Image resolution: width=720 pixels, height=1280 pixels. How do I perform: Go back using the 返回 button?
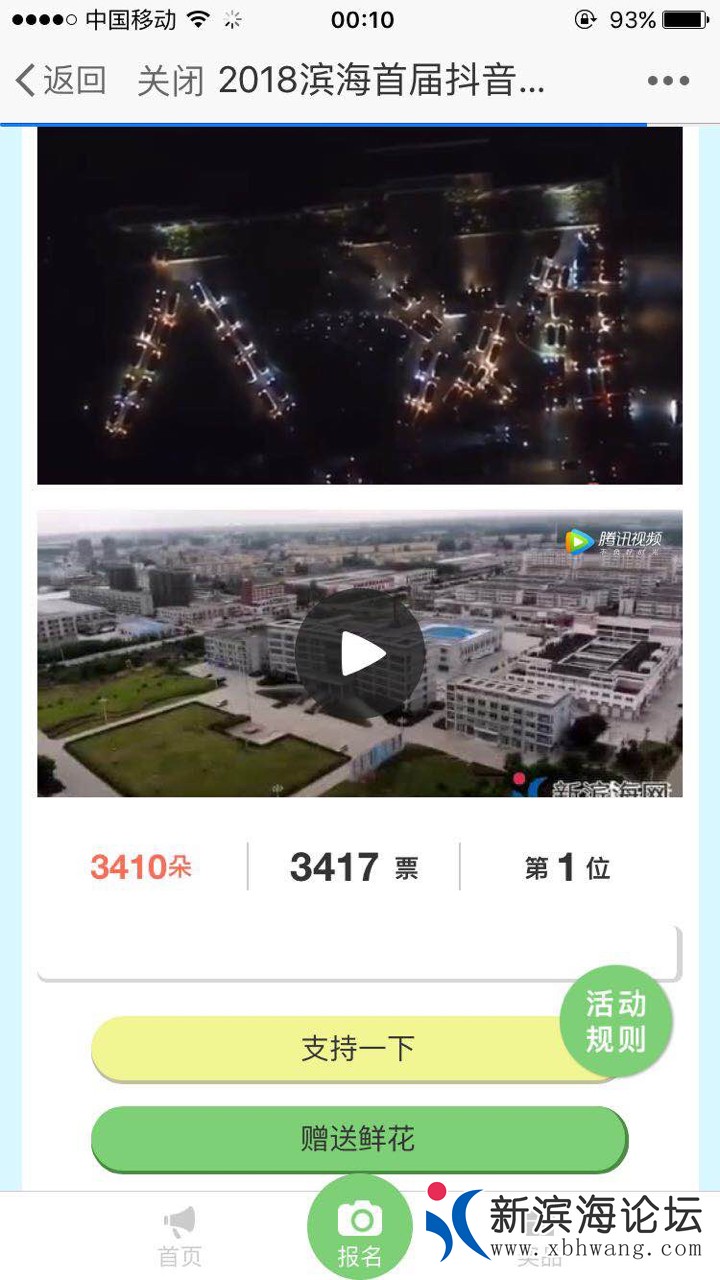coord(62,81)
